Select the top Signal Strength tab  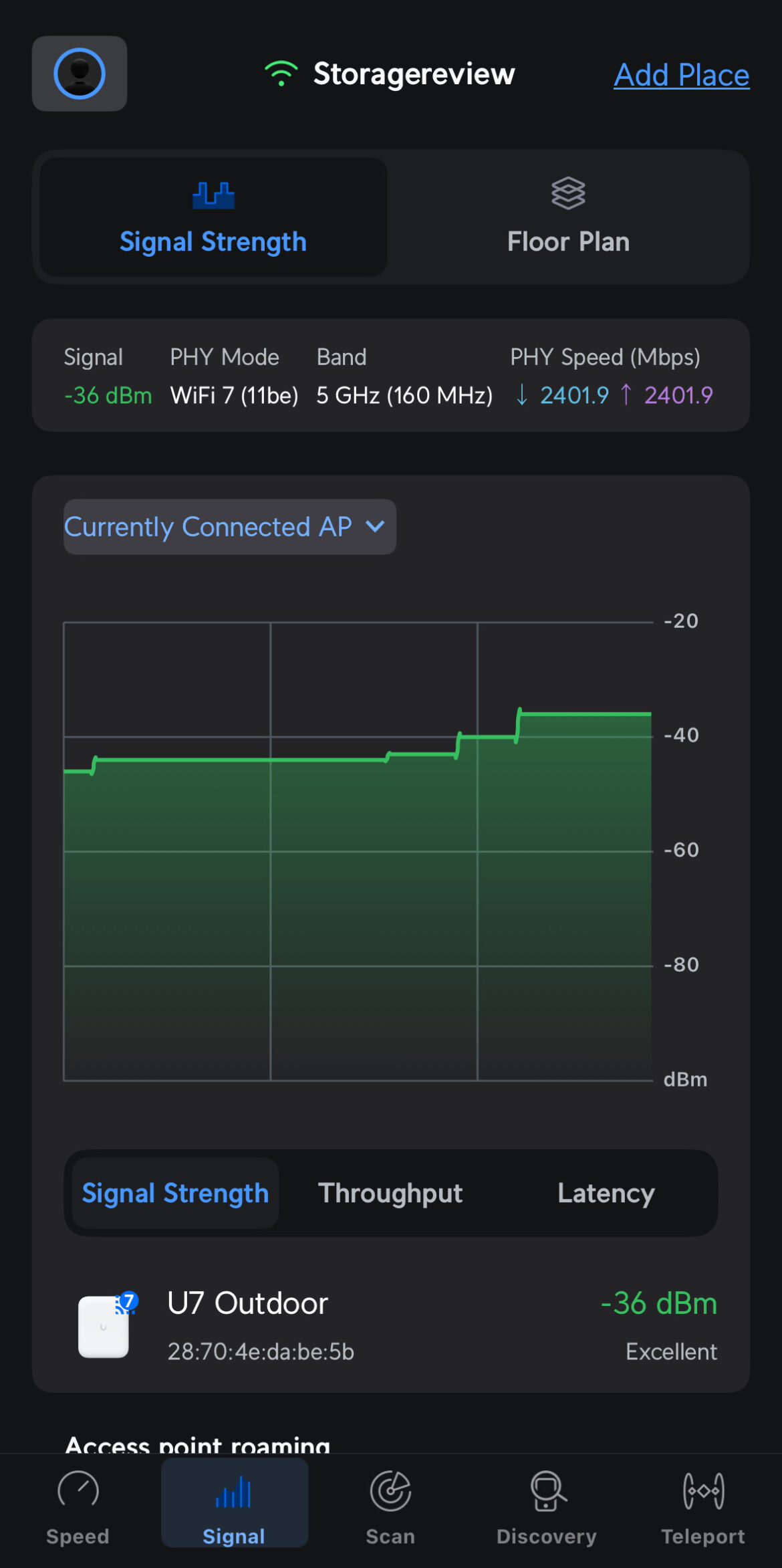point(213,217)
